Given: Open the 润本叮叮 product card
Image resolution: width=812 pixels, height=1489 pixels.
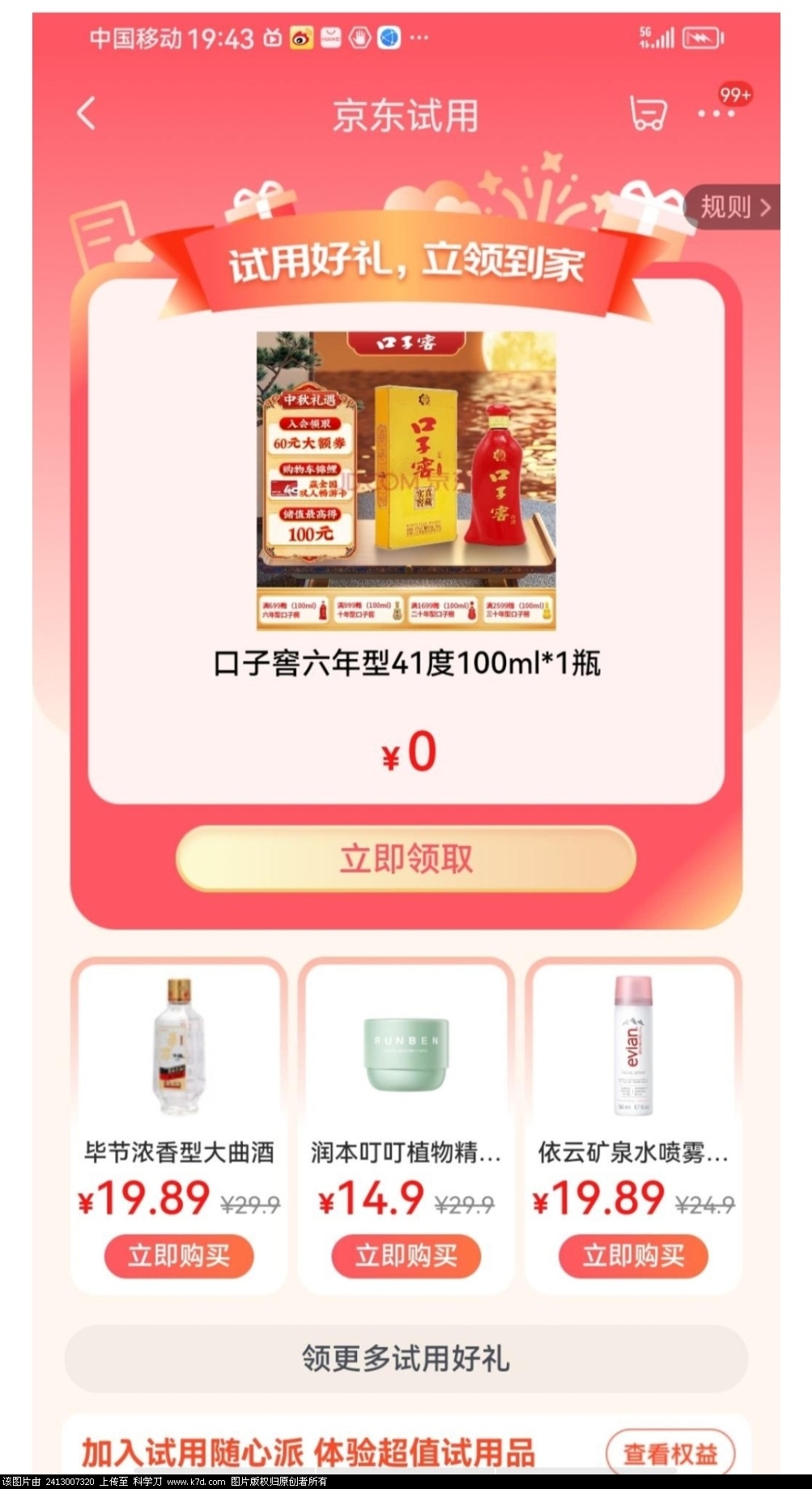Looking at the screenshot, I should [x=406, y=1053].
